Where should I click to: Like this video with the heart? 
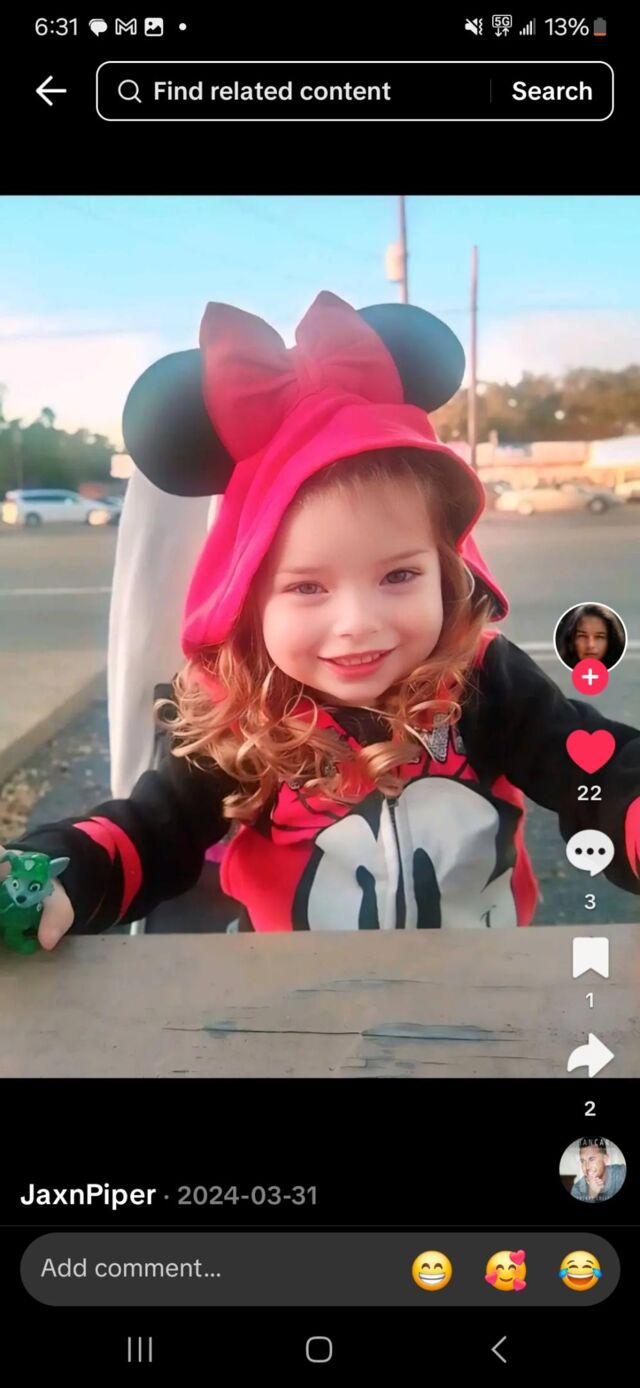point(590,752)
